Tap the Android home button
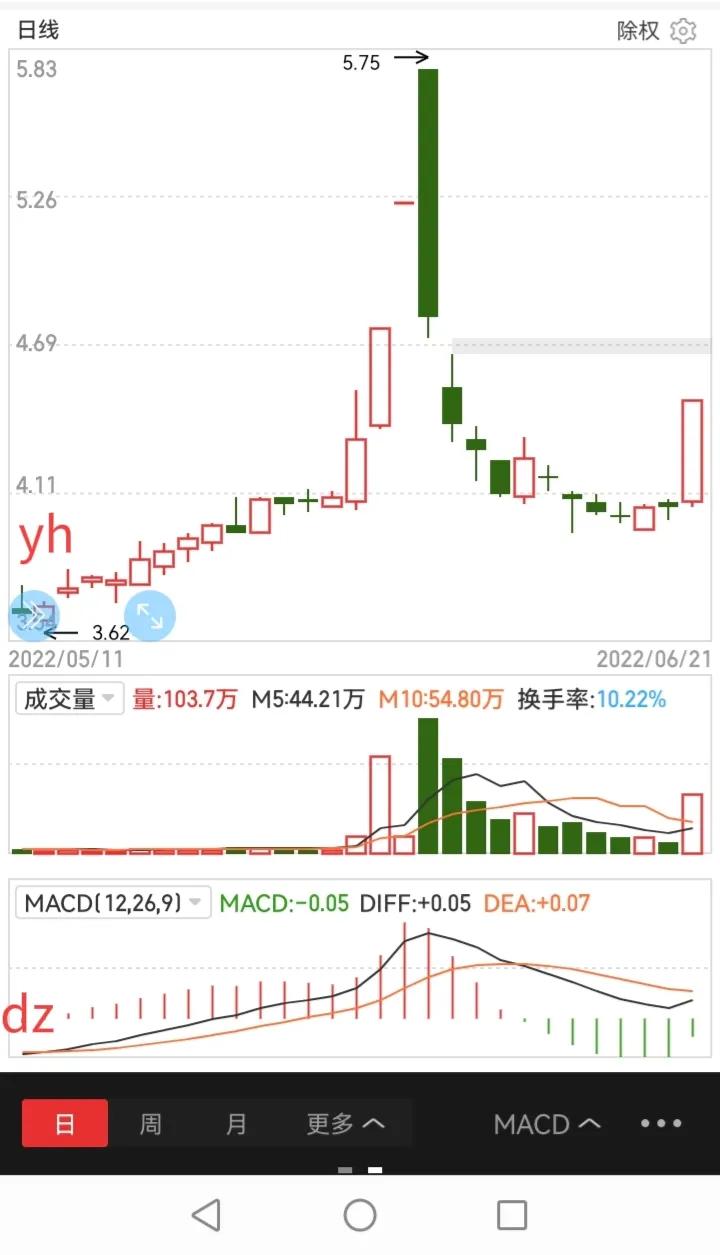The width and height of the screenshot is (720, 1255). tap(360, 1215)
